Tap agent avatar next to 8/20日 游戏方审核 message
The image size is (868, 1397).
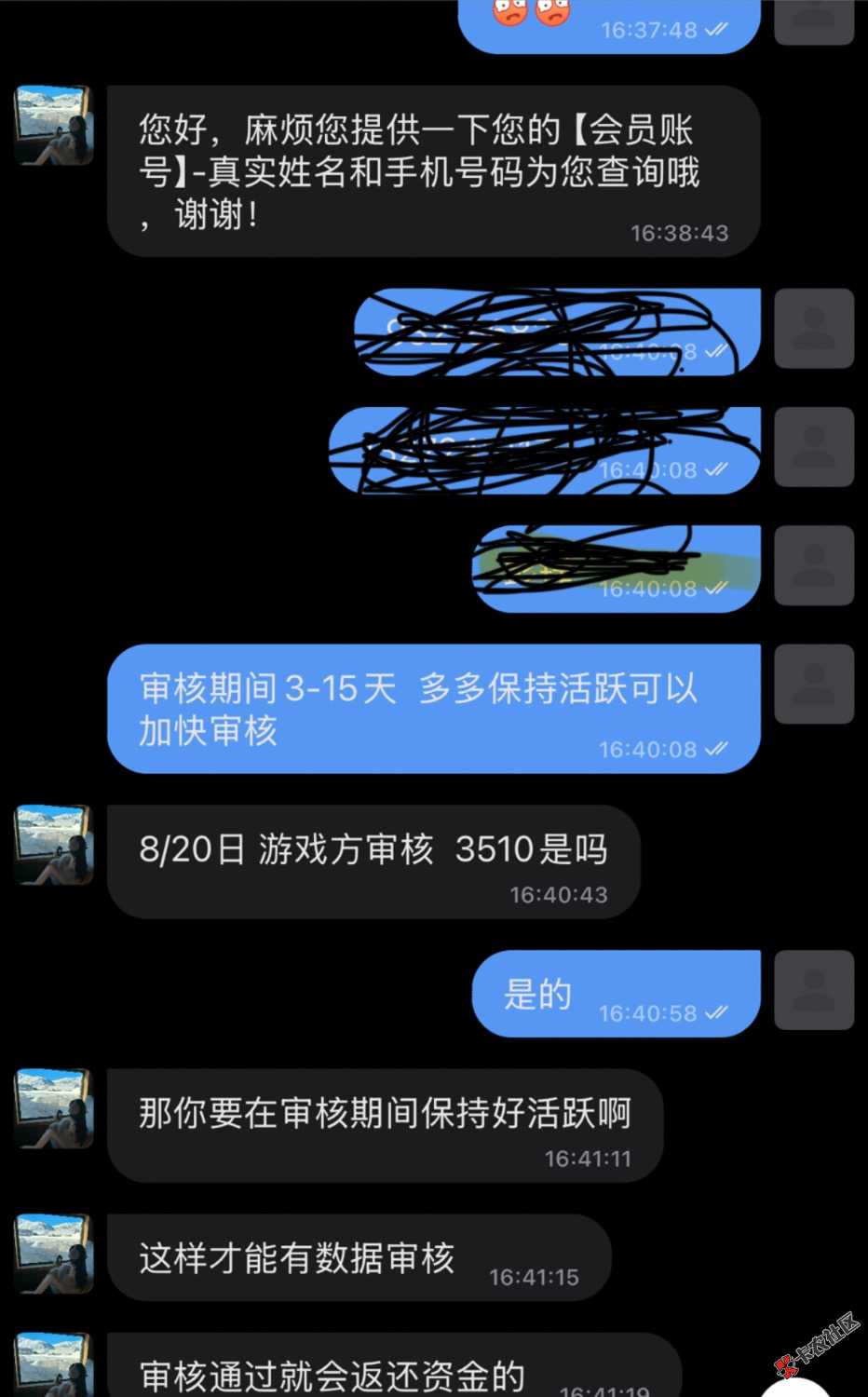click(54, 845)
